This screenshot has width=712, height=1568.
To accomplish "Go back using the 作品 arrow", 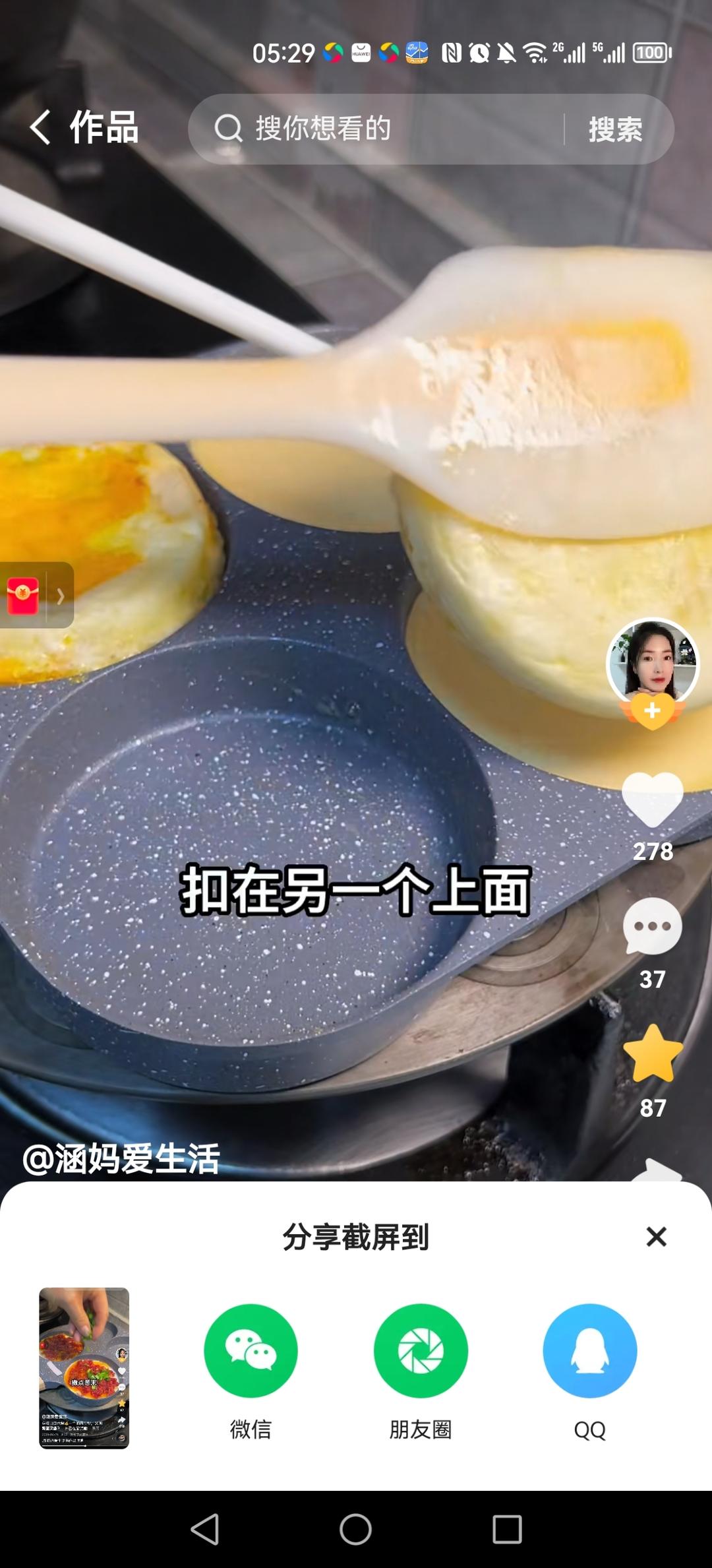I will click(41, 127).
